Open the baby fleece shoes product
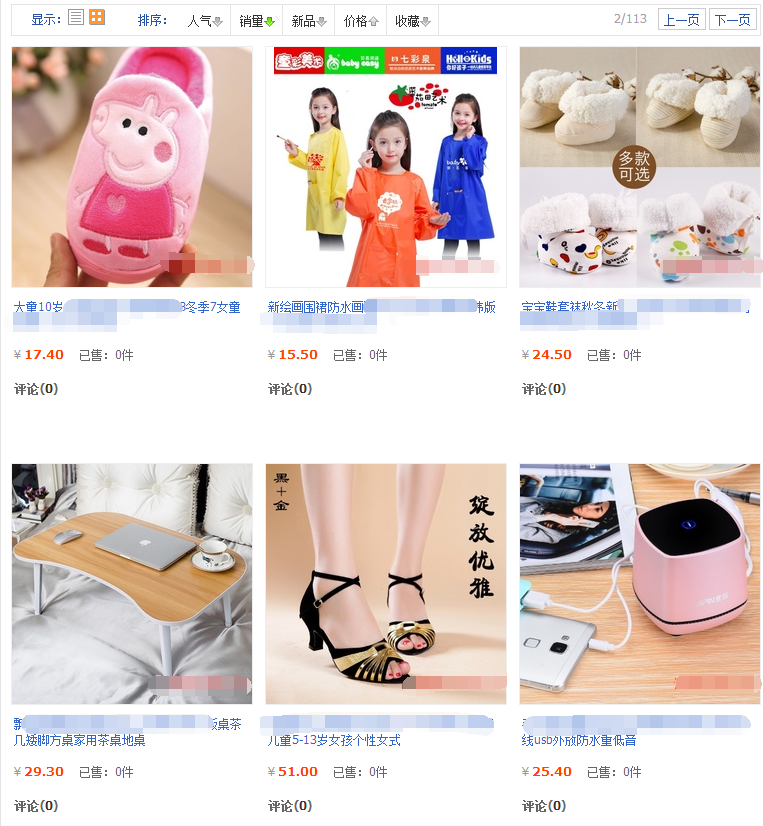 pyautogui.click(x=639, y=167)
